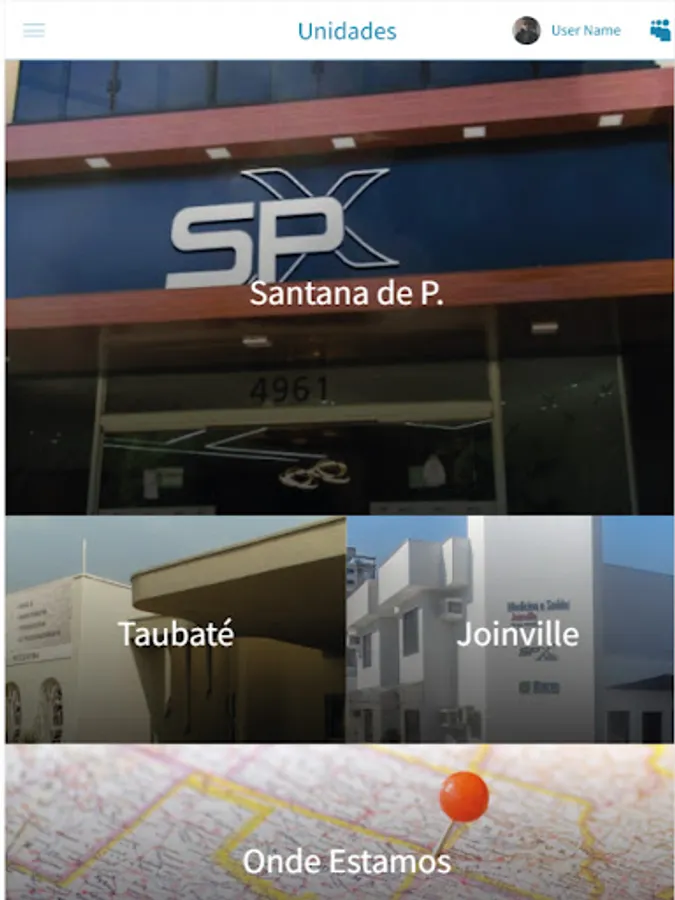The height and width of the screenshot is (900, 675).
Task: Tap the group people icon
Action: (659, 30)
